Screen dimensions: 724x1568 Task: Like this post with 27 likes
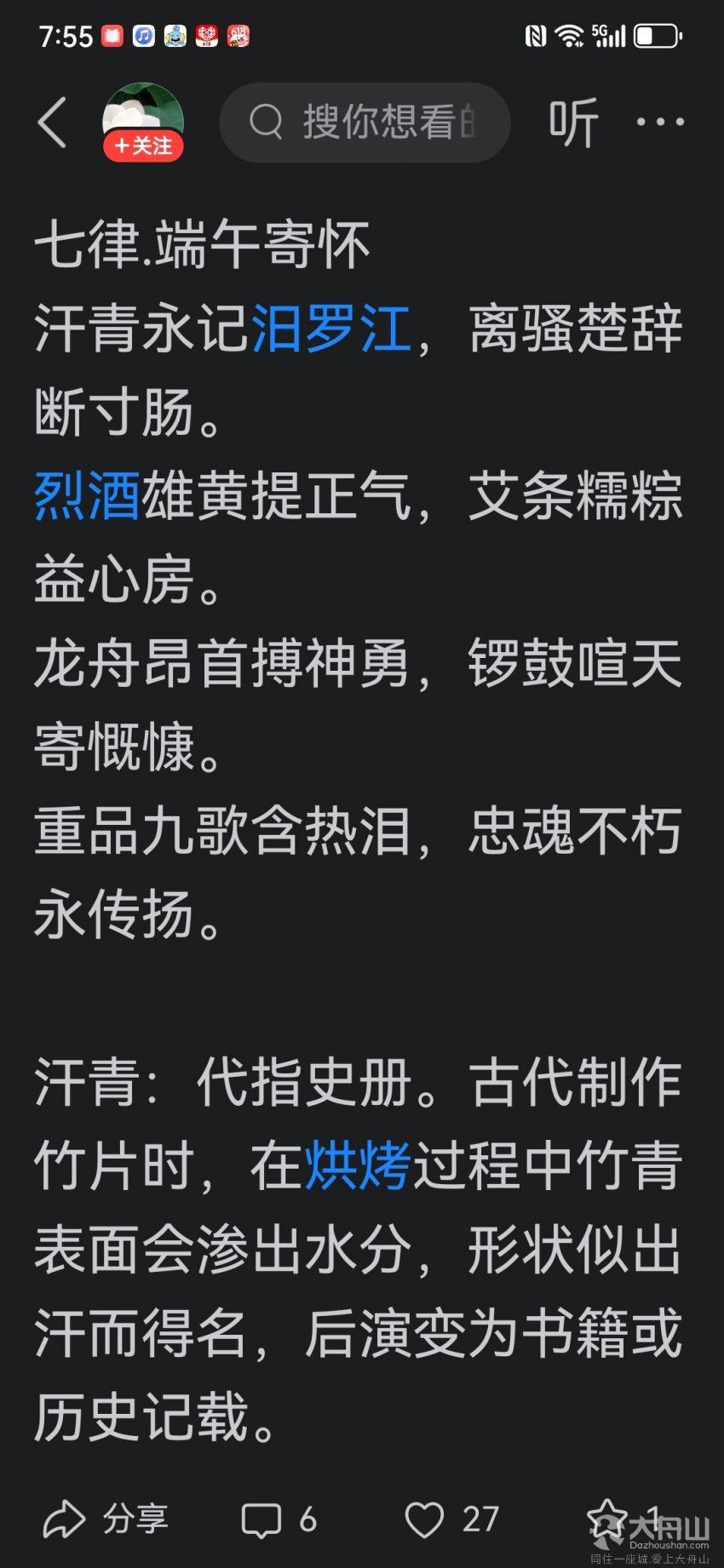coord(451,1519)
